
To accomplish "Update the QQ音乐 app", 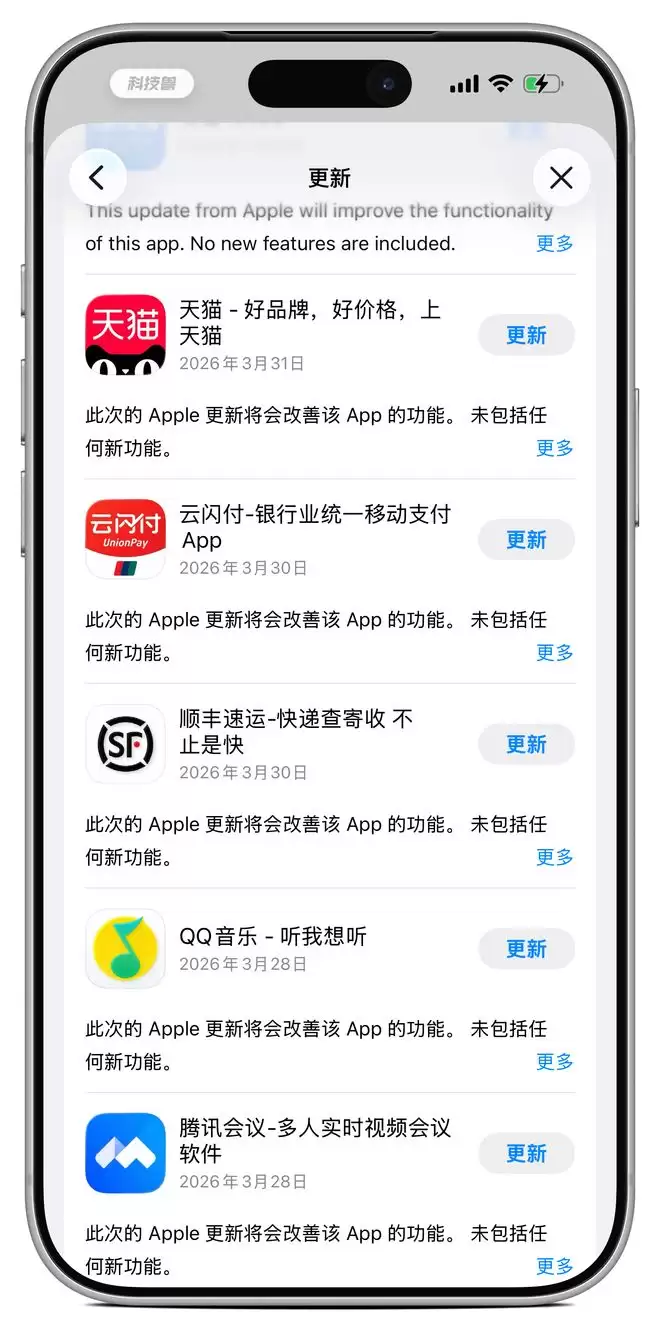I will coord(526,948).
